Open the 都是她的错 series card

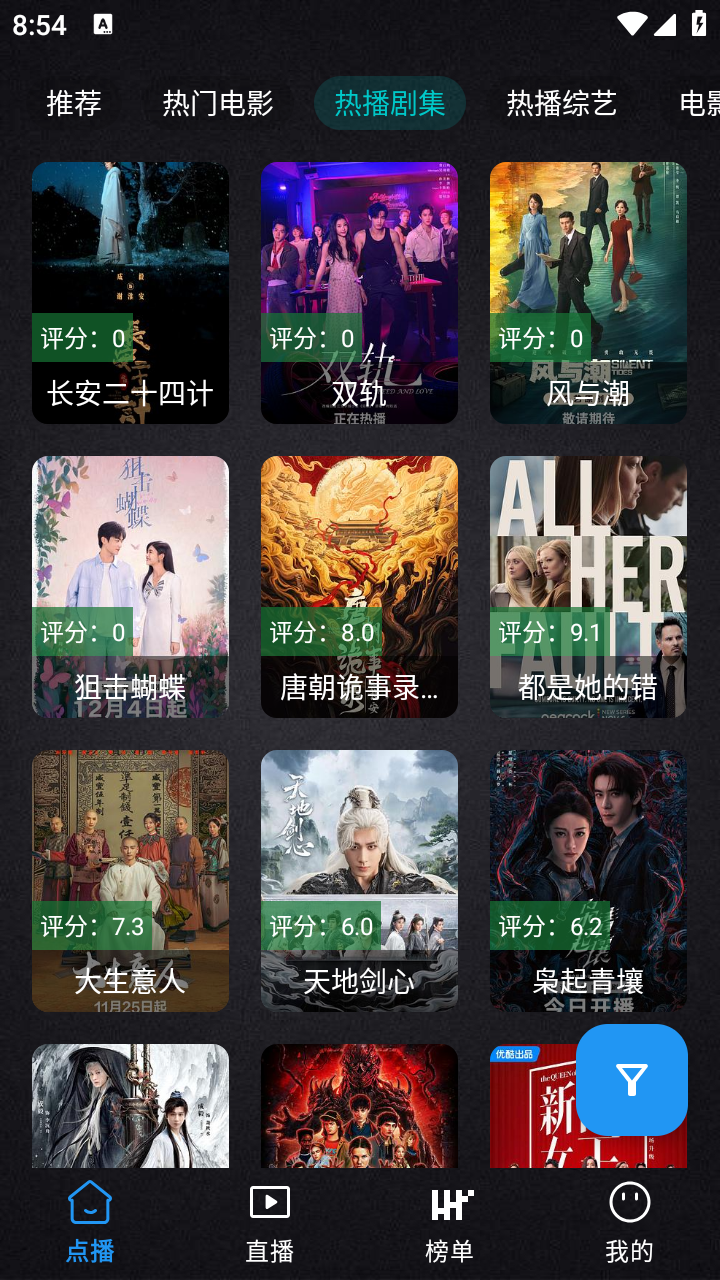pyautogui.click(x=588, y=587)
